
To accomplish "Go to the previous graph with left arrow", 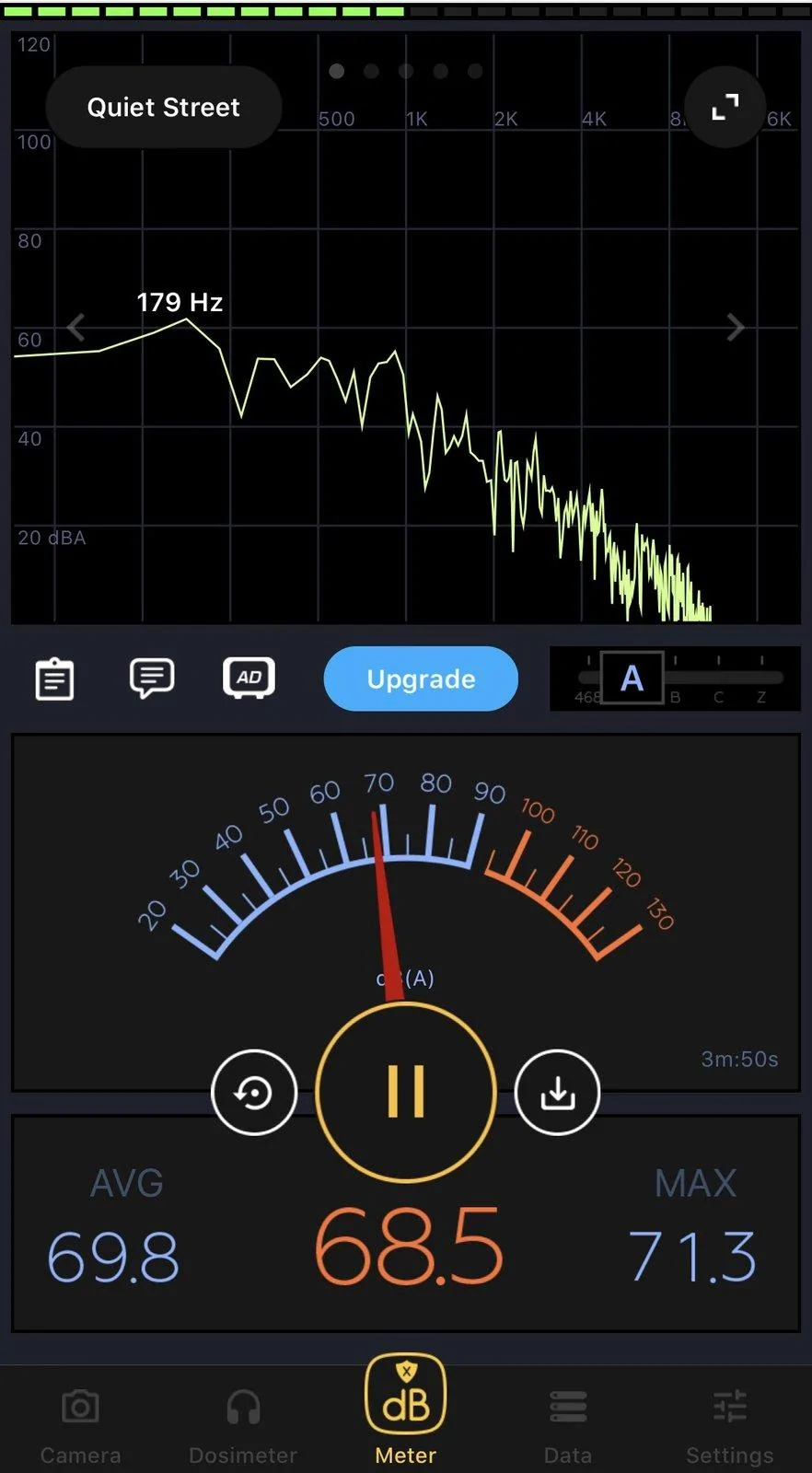I will tap(76, 327).
